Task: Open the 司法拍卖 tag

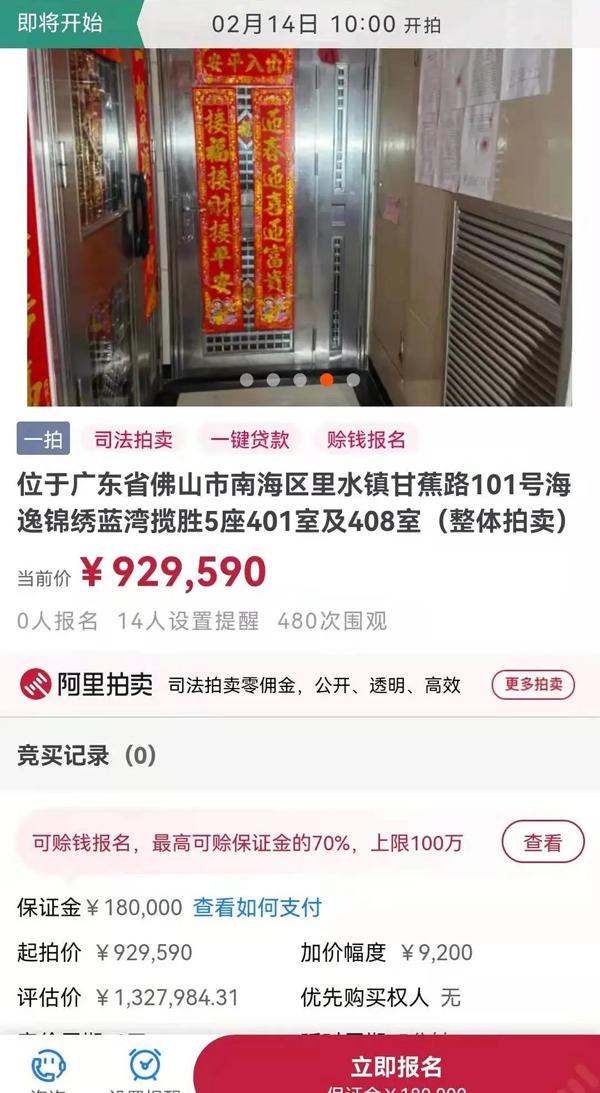Action: point(133,439)
